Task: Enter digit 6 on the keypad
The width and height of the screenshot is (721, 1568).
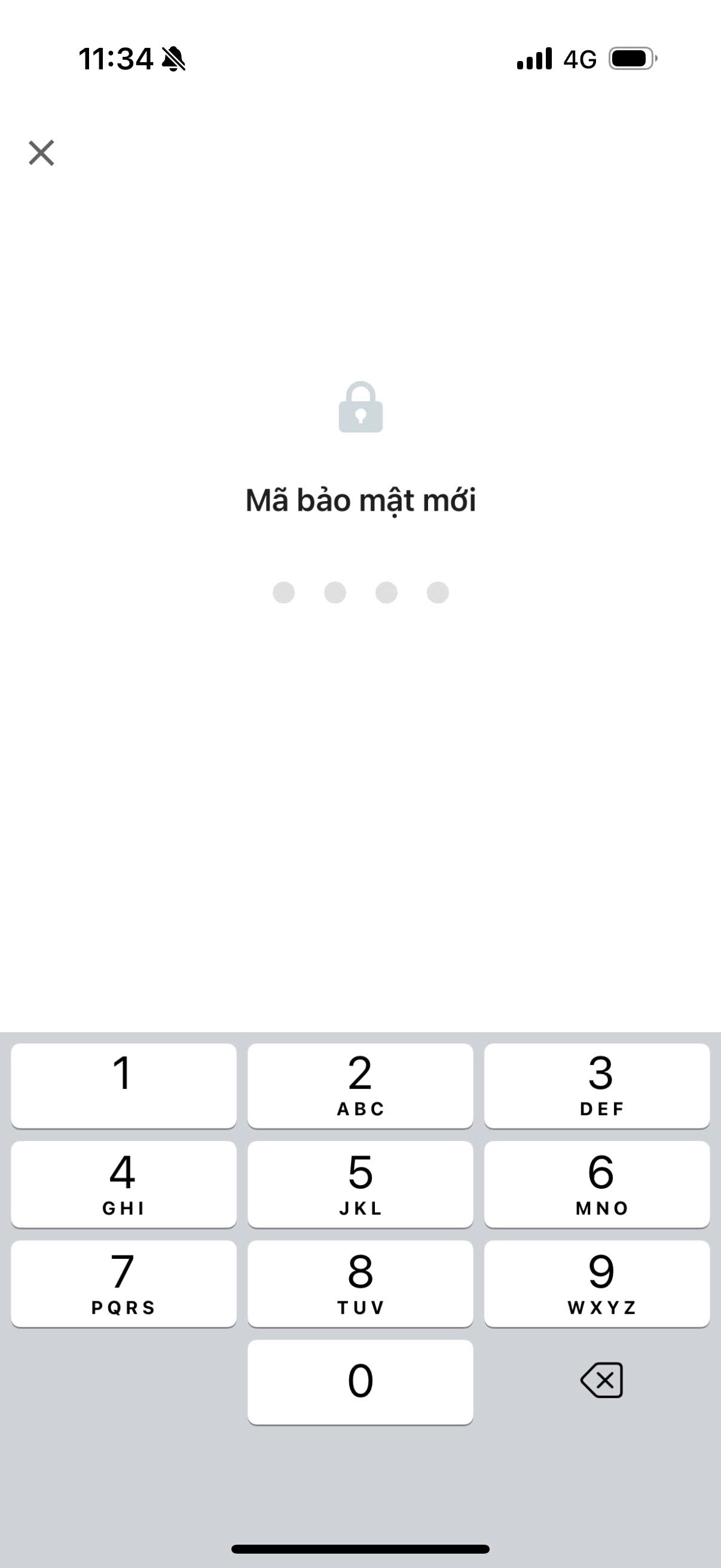Action: coord(597,1184)
